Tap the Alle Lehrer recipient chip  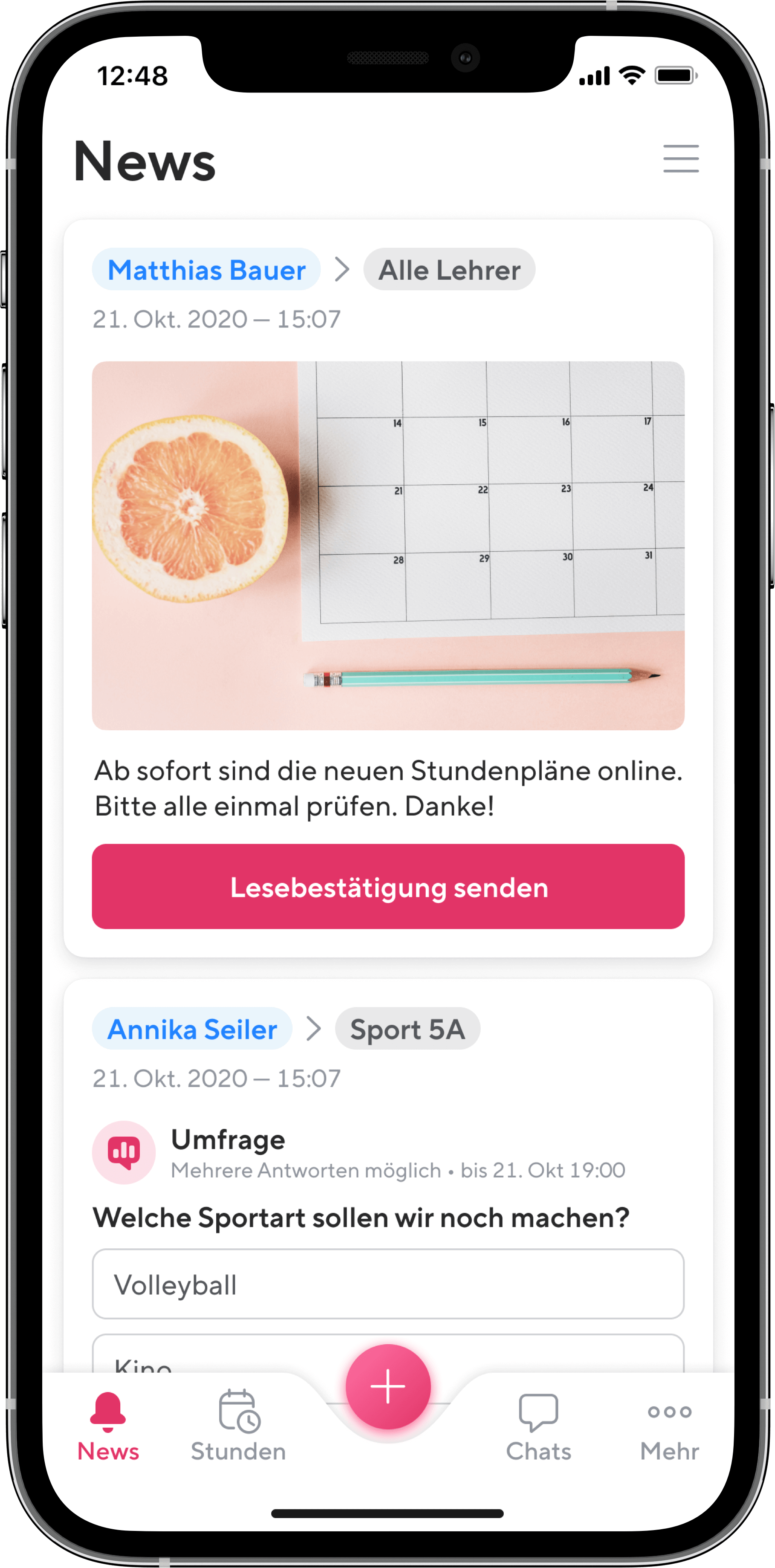[449, 270]
